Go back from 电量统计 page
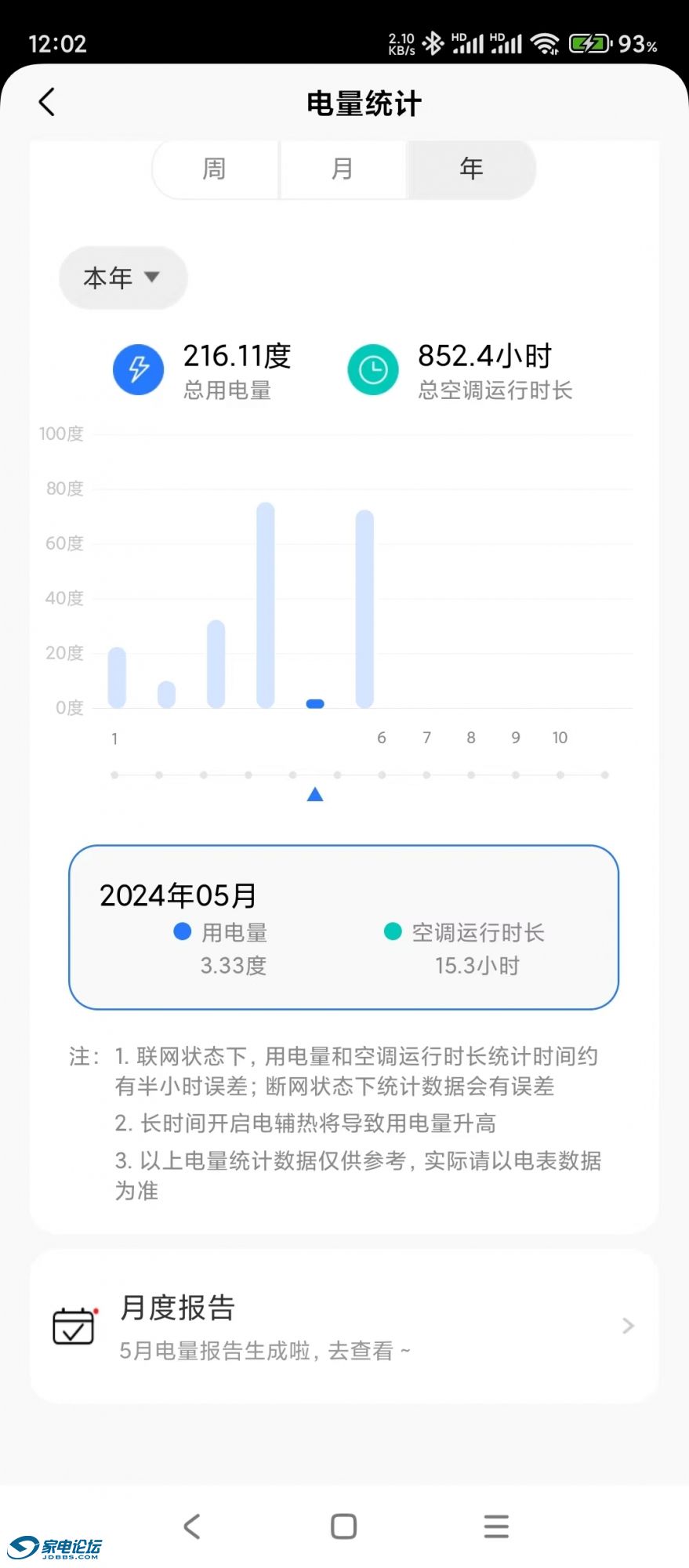This screenshot has height=1568, width=689. 47,102
